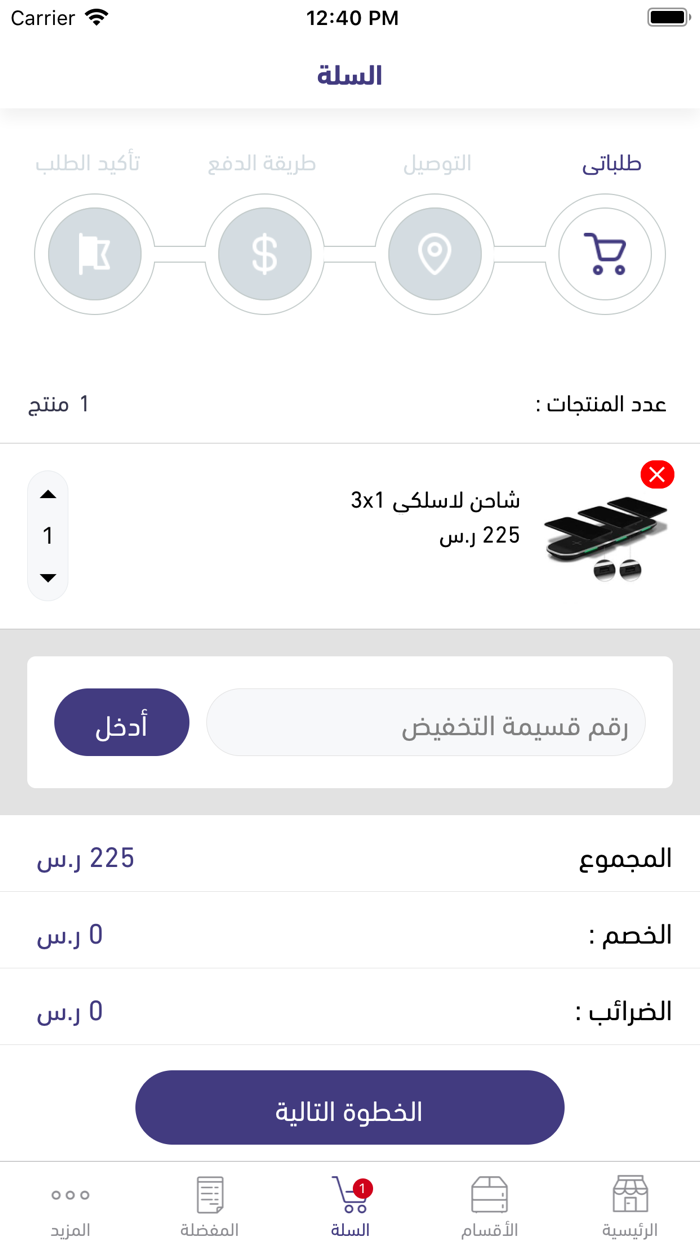Viewport: 700px width, 1244px height.
Task: Tap the طلباتى cart step icon
Action: [605, 254]
